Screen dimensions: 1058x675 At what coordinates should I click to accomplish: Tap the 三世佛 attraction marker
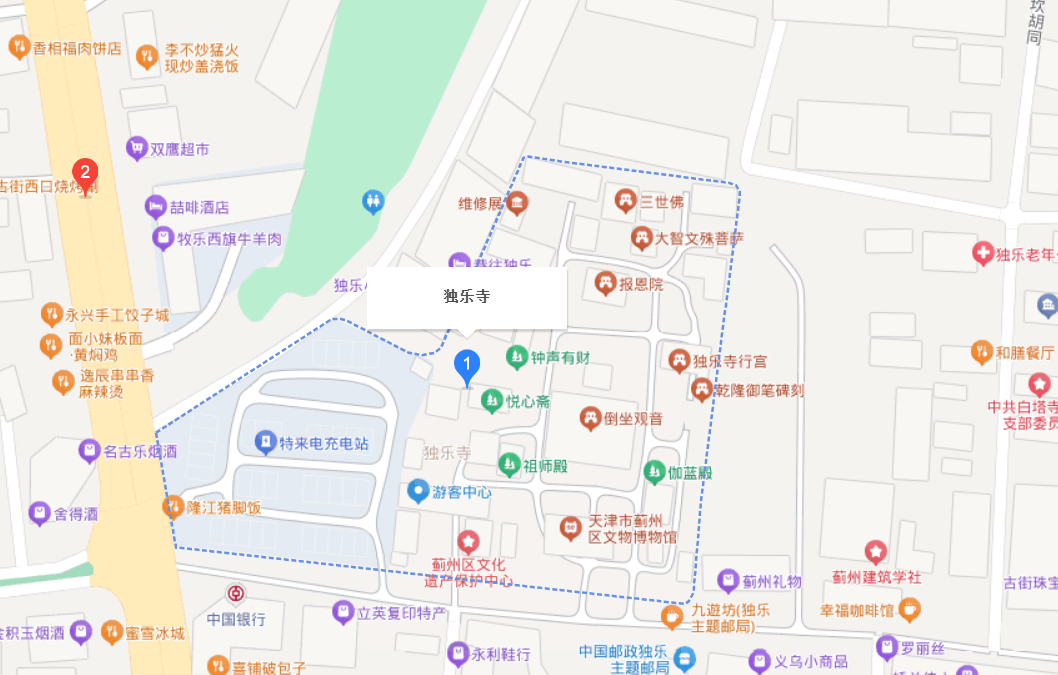click(626, 201)
